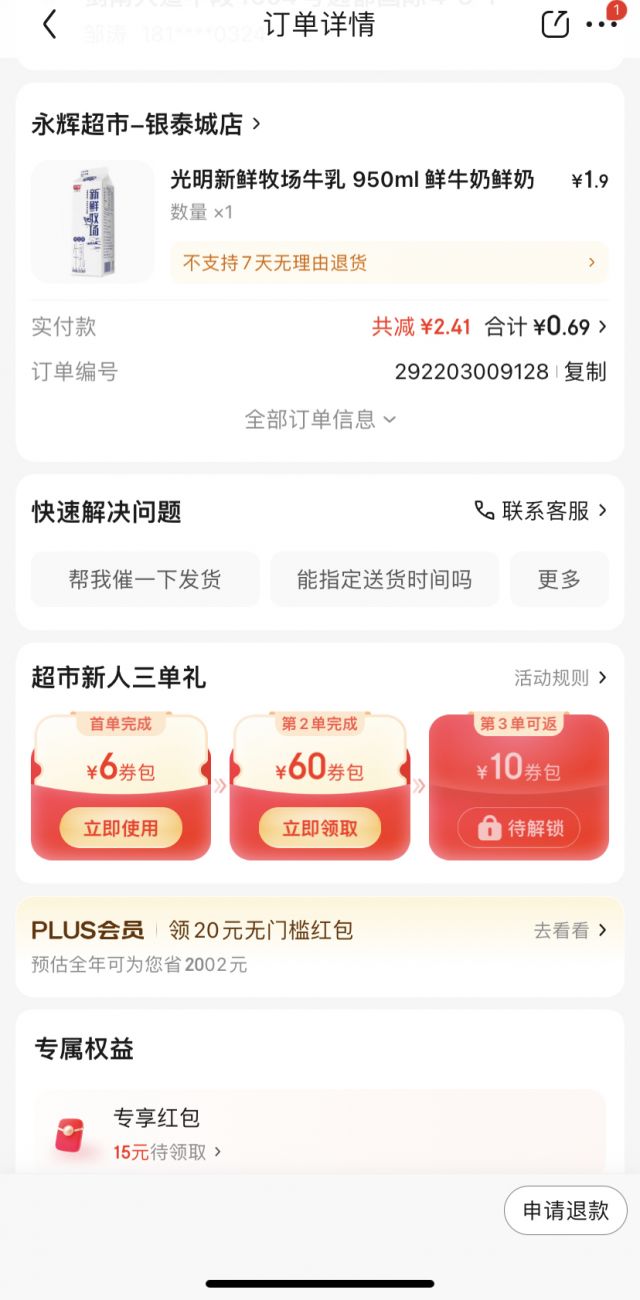Open the 光明新鲜牧场牛乳 product image
Viewport: 640px width, 1300px height.
tap(93, 221)
